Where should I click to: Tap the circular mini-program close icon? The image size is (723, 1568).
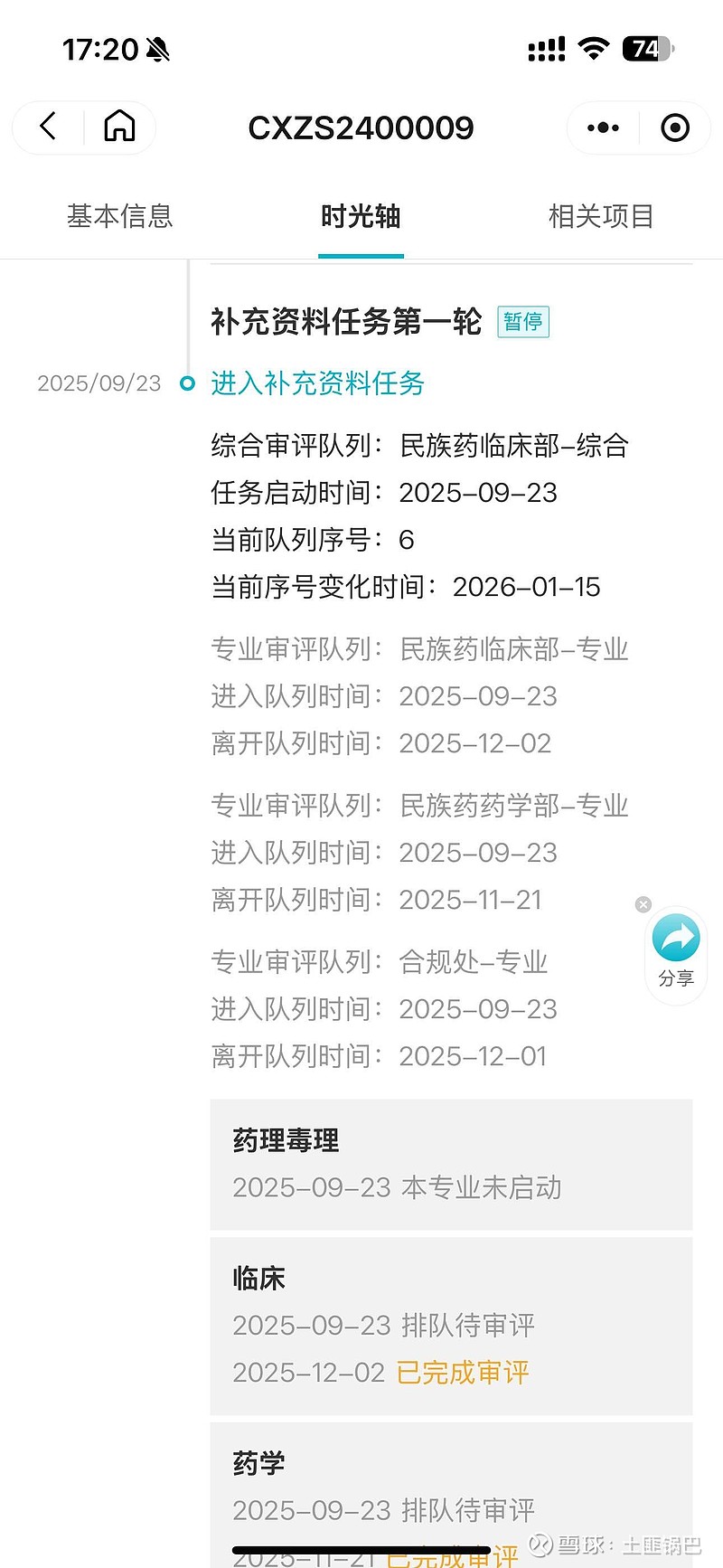674,128
